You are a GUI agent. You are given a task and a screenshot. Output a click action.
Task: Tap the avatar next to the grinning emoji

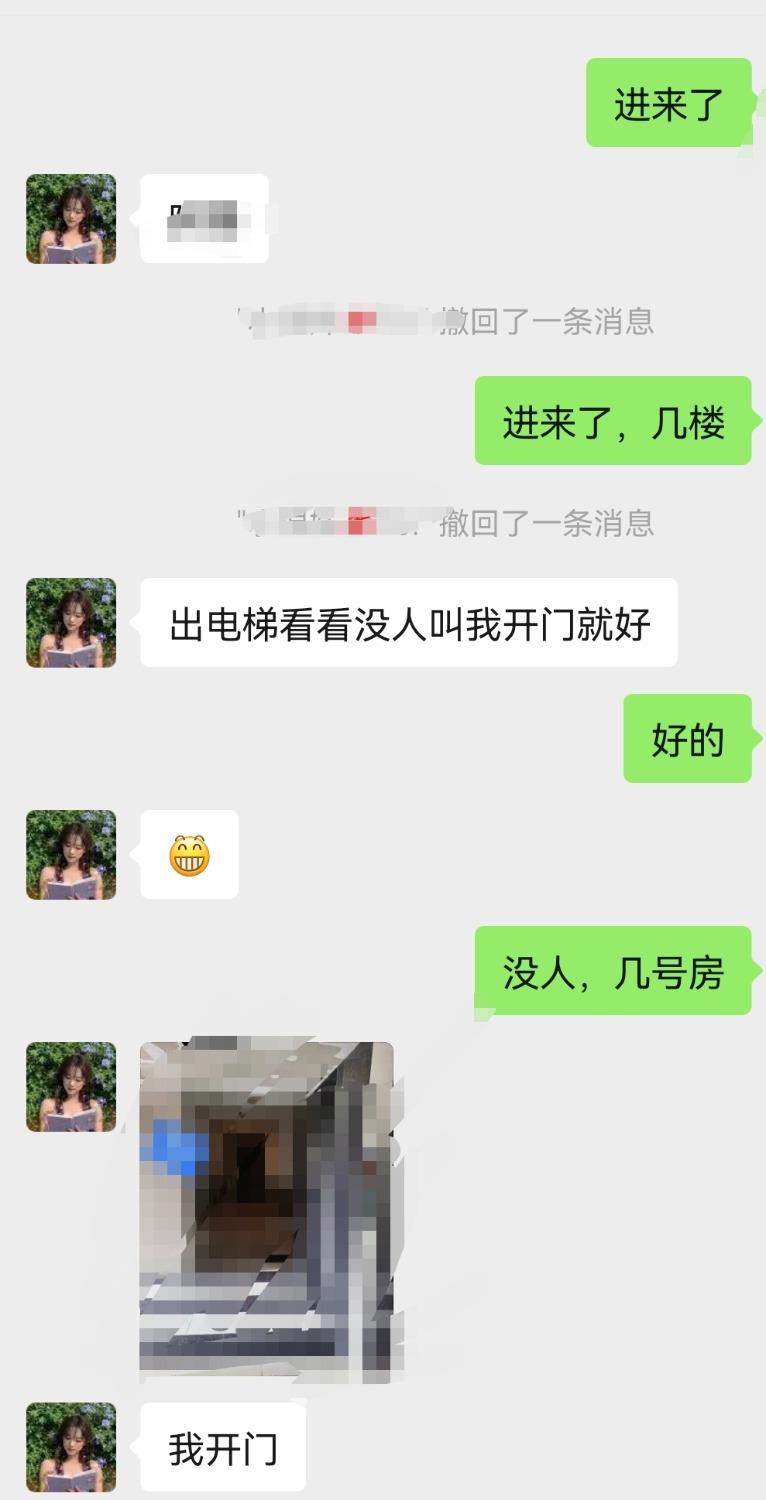pyautogui.click(x=71, y=854)
